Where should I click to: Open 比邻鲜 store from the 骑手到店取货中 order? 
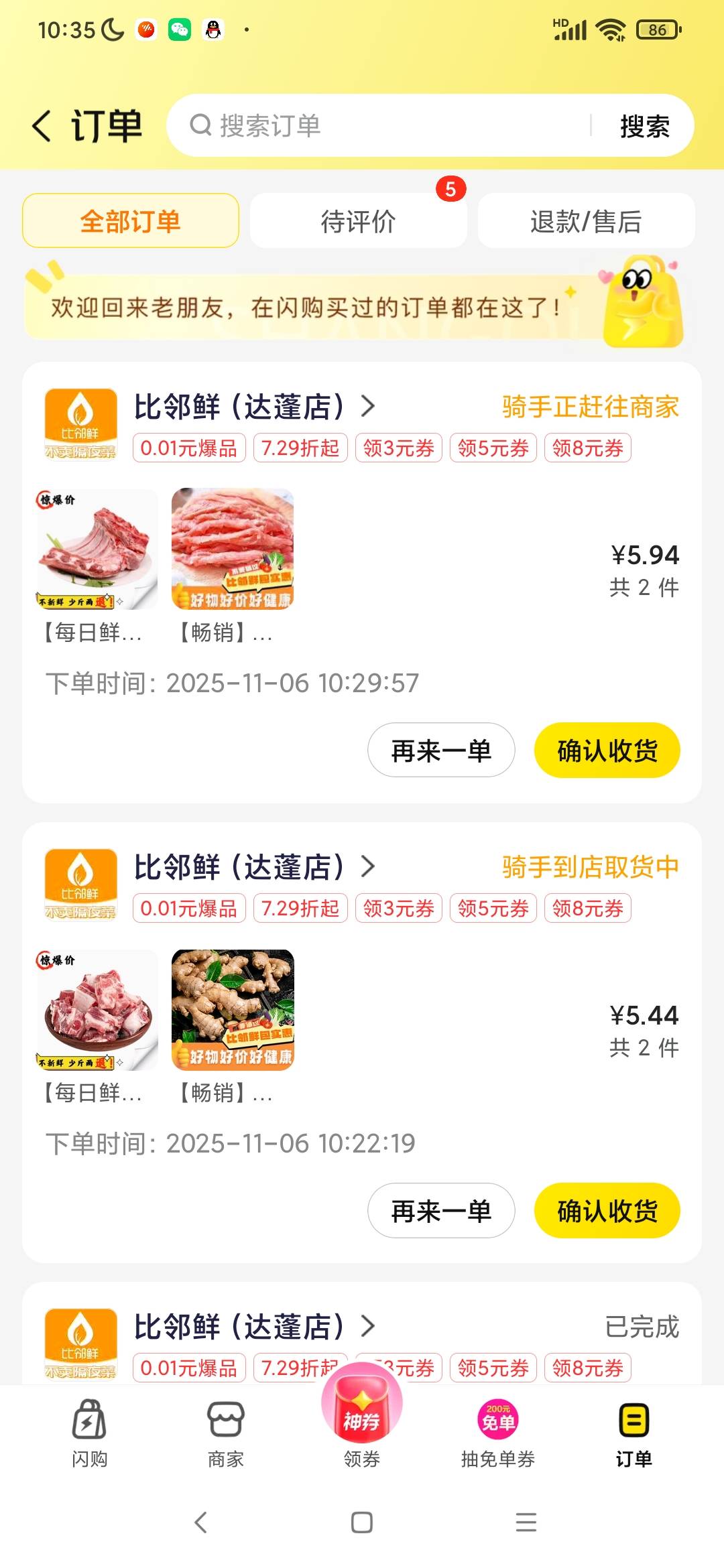point(253,867)
